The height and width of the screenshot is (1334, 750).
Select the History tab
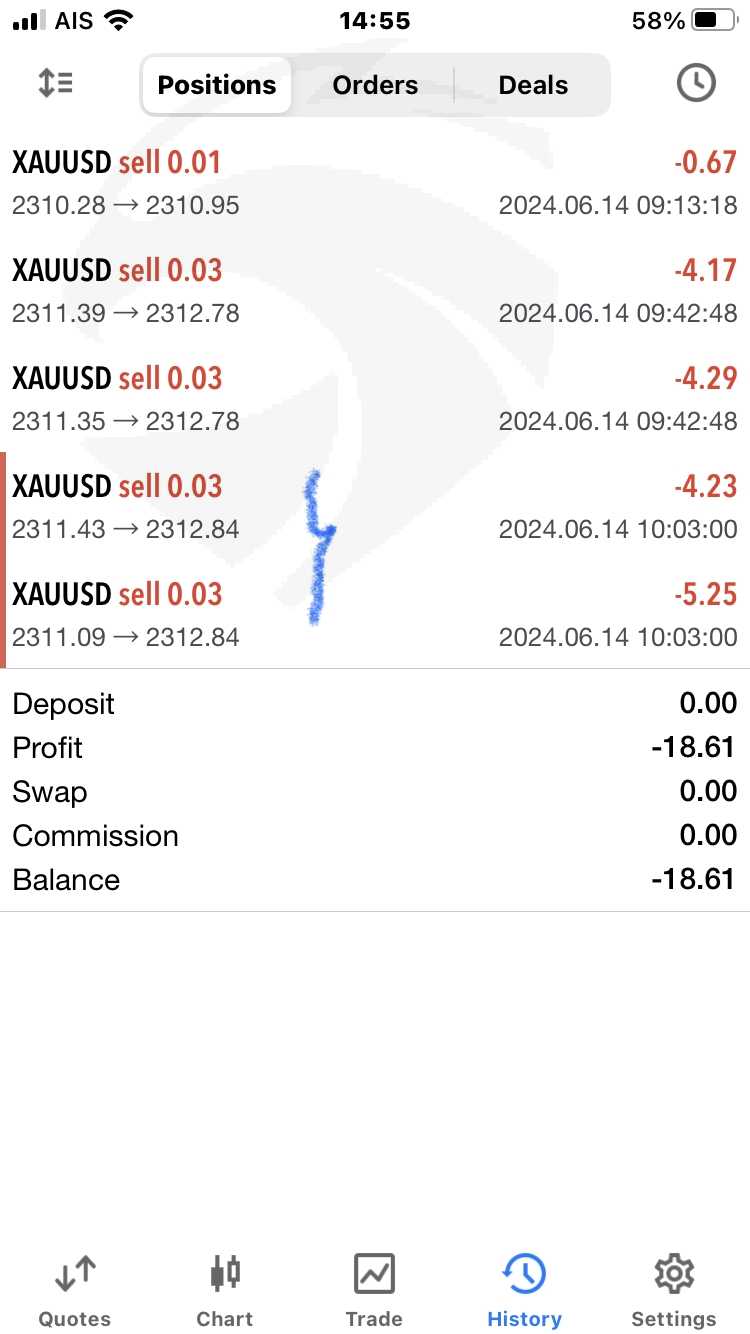tap(524, 1291)
